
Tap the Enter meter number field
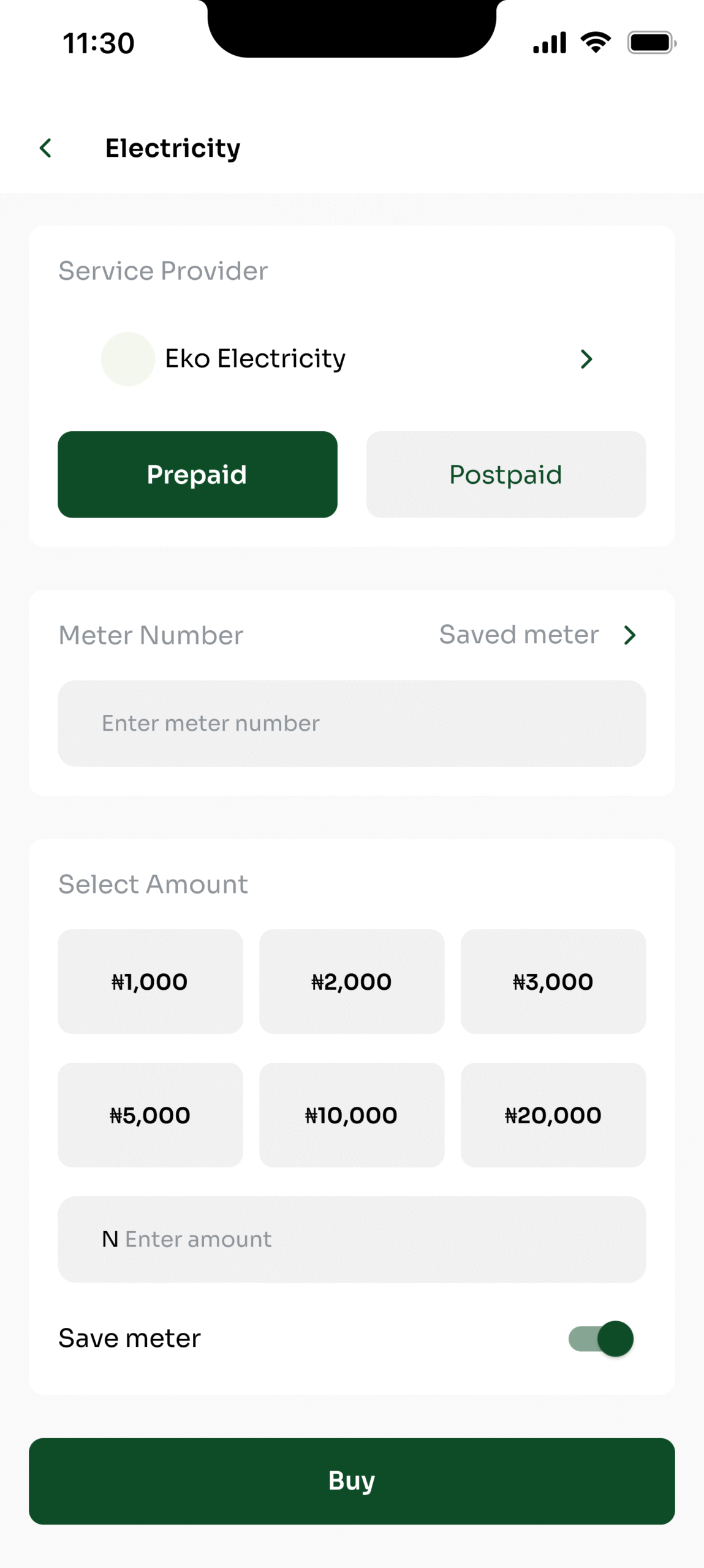click(352, 723)
